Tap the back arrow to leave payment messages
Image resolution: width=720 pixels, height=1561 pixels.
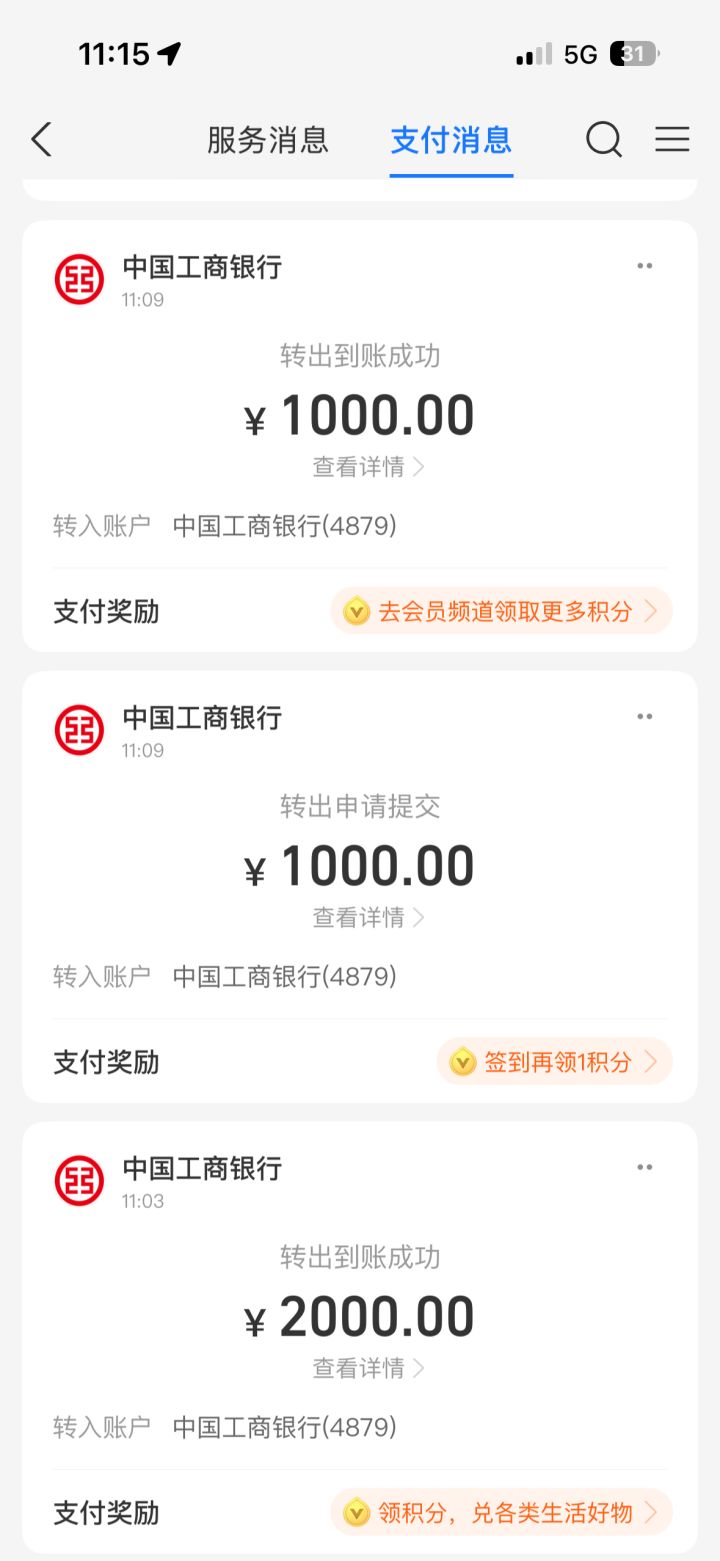click(x=40, y=140)
